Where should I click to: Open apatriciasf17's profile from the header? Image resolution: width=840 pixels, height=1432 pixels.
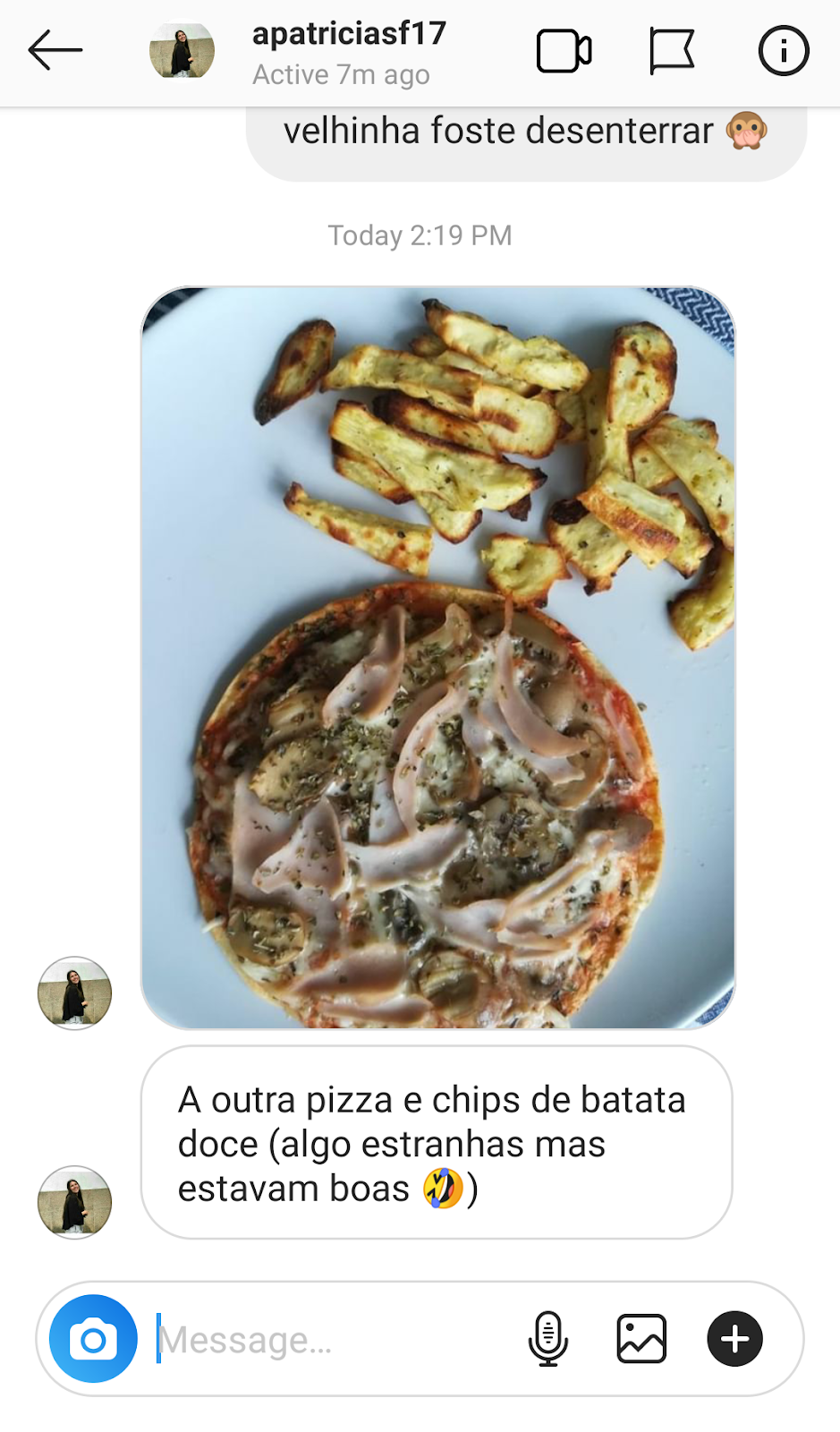[x=348, y=52]
